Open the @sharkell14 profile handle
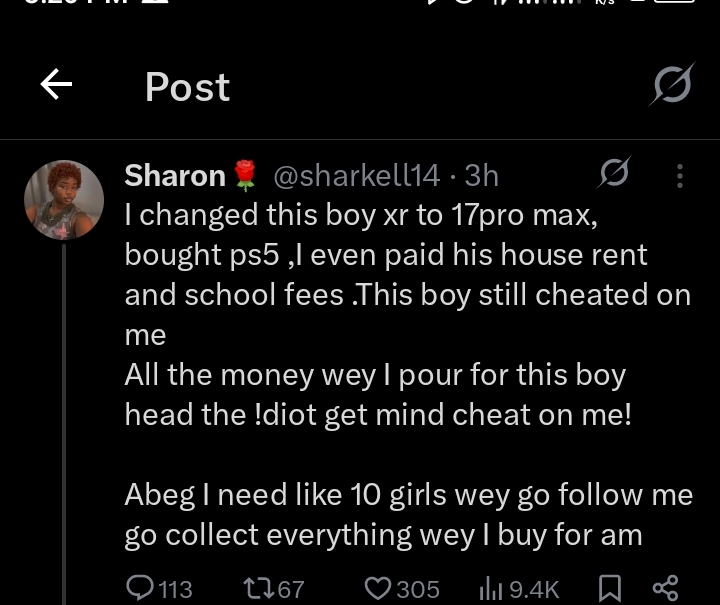Screen dimensions: 720x605 click(x=356, y=176)
